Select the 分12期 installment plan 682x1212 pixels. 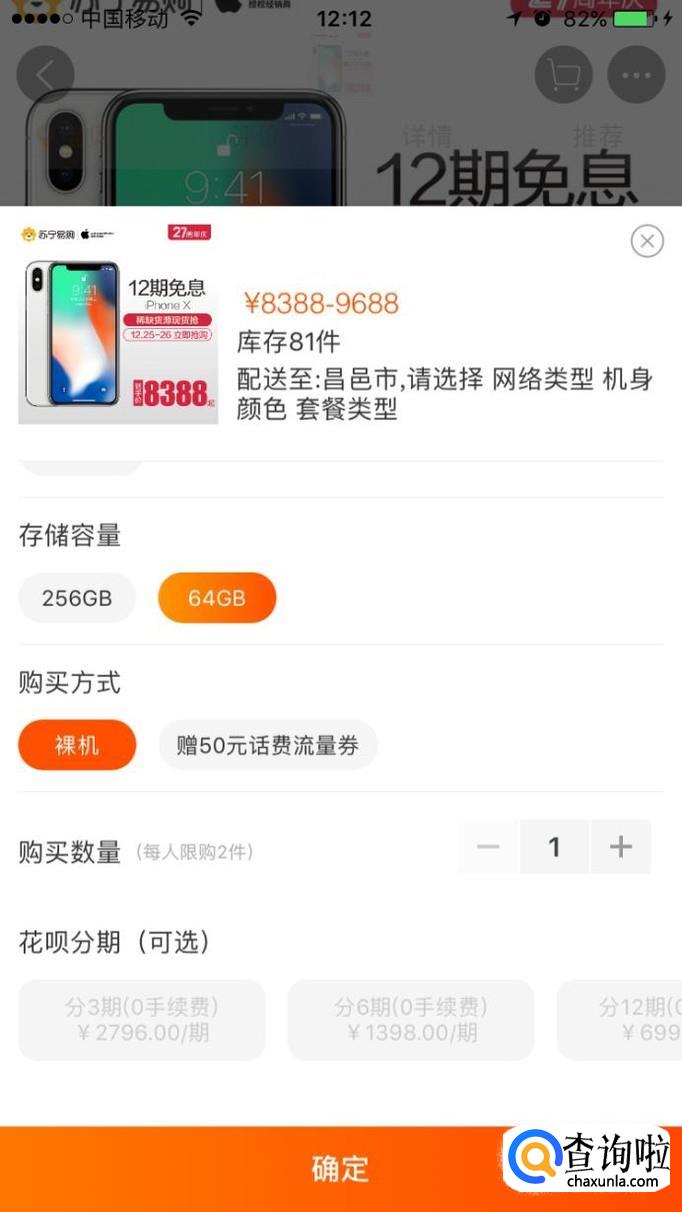[620, 1020]
